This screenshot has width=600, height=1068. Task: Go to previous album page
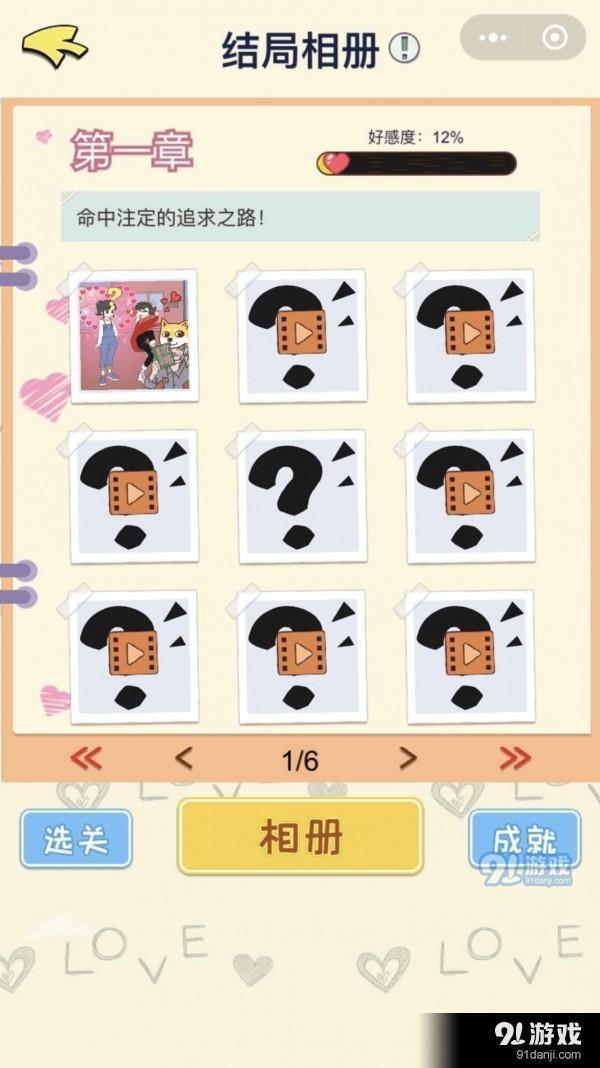tap(183, 759)
